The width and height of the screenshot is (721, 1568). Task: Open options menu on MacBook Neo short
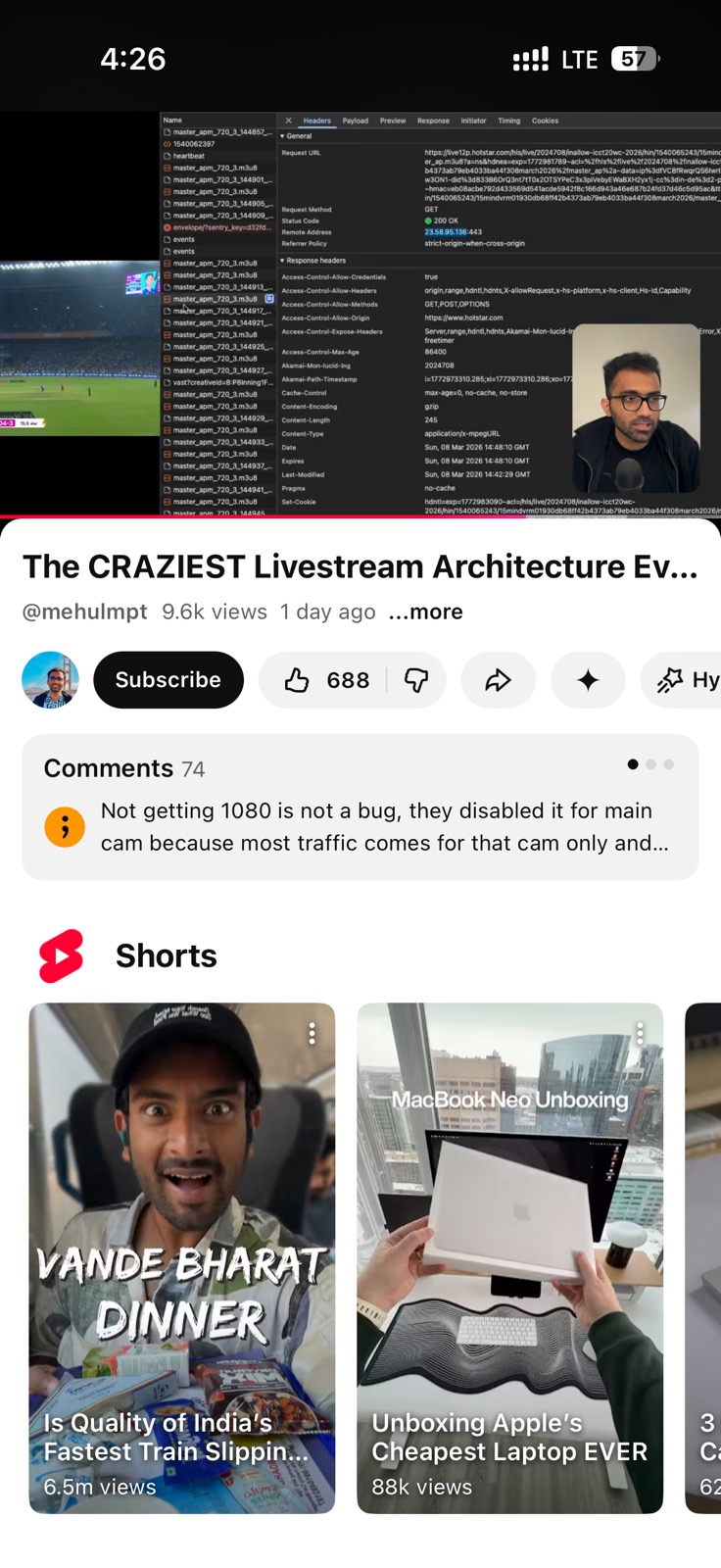640,1033
